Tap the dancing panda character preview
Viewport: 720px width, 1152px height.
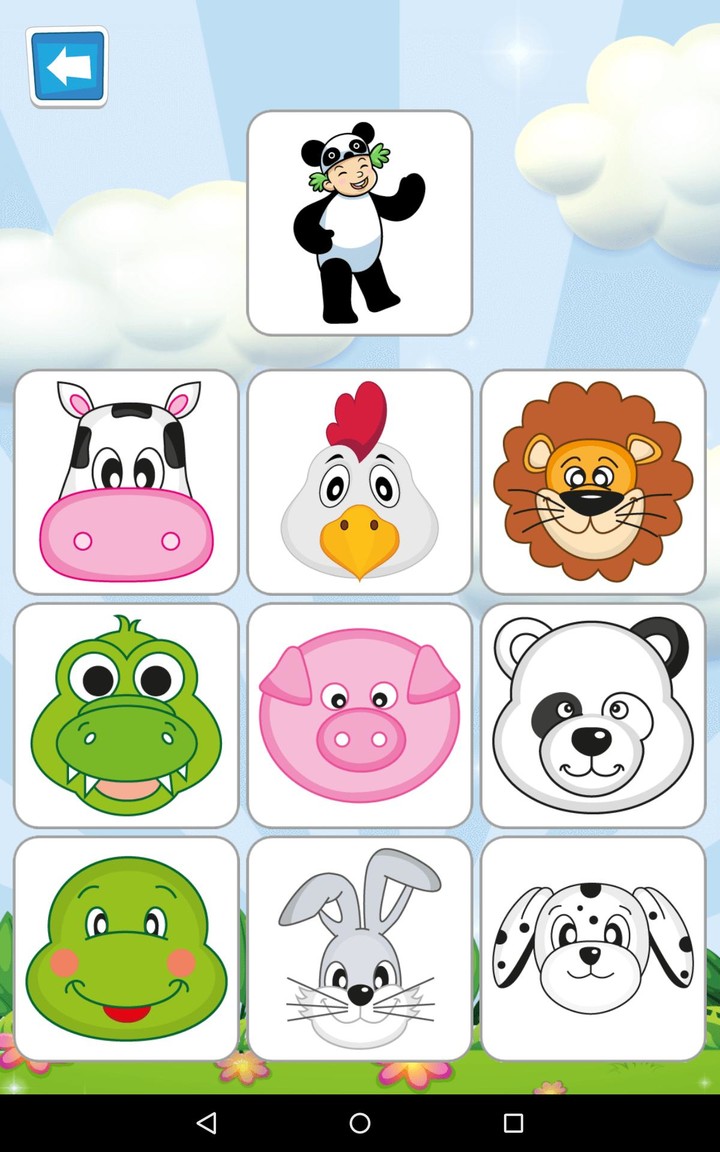point(359,220)
